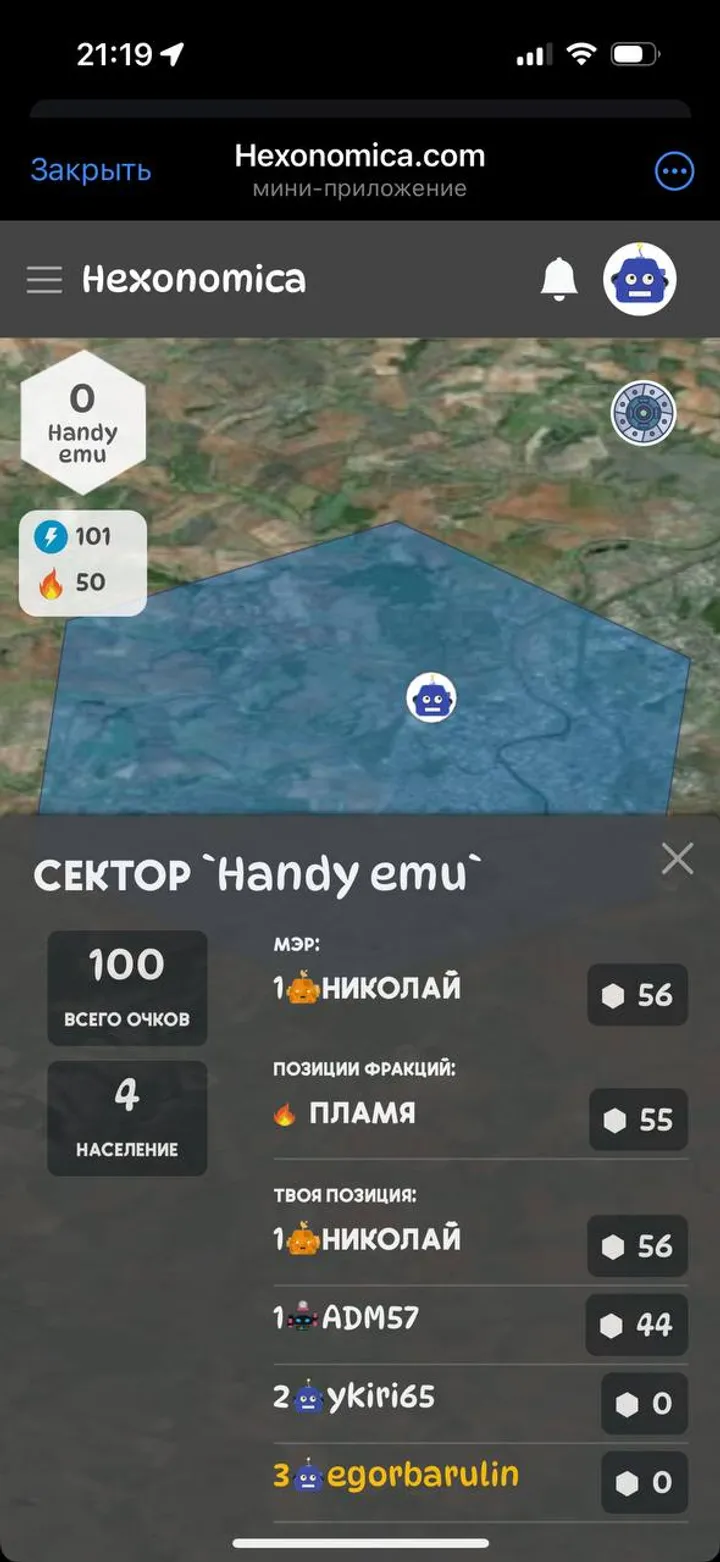Viewport: 720px width, 1562px height.
Task: Tap the energy and fire stats box
Action: tap(83, 560)
